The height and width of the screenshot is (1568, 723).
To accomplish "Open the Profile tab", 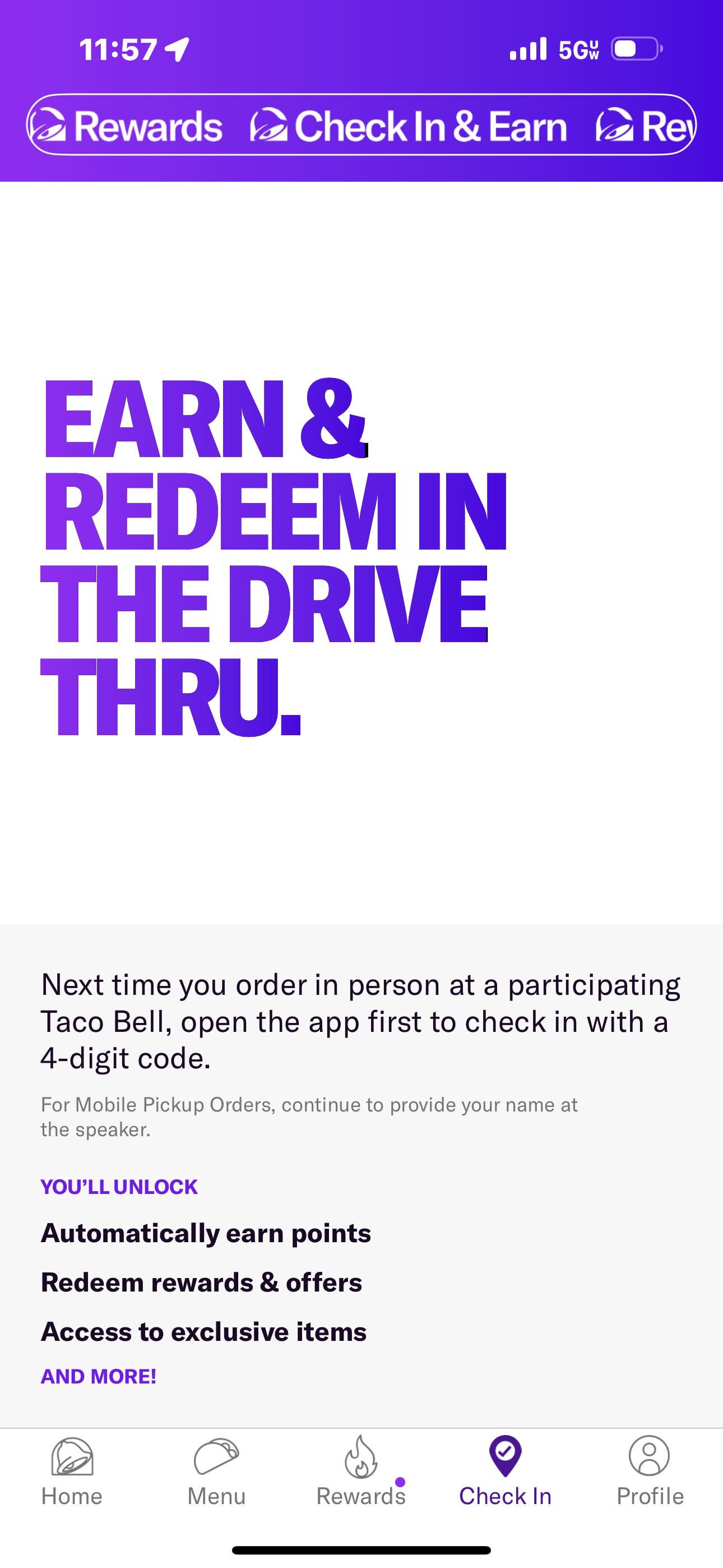I will 650,1472.
